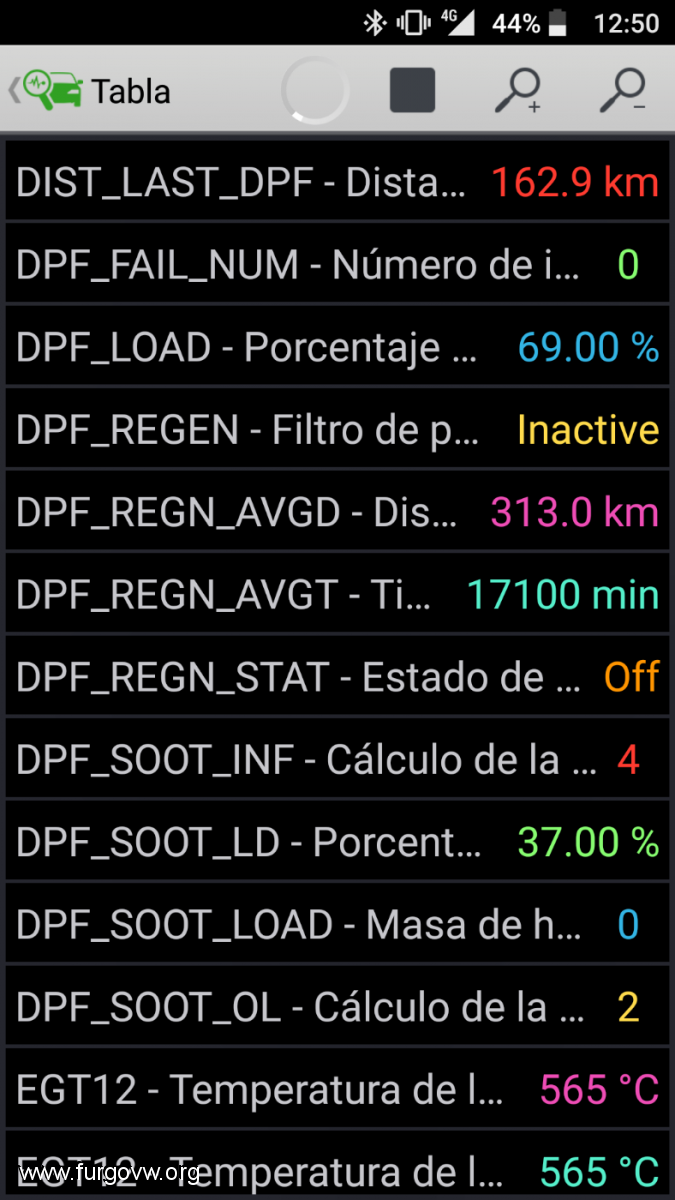Open the DPF_SOOT_OL row
Screen dimensions: 675x1200
(337, 1007)
